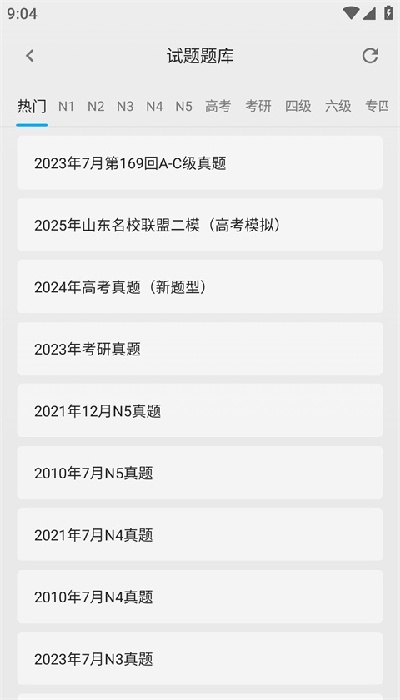The width and height of the screenshot is (400, 700).
Task: View 2010年7月N4真题
Action: (x=200, y=596)
